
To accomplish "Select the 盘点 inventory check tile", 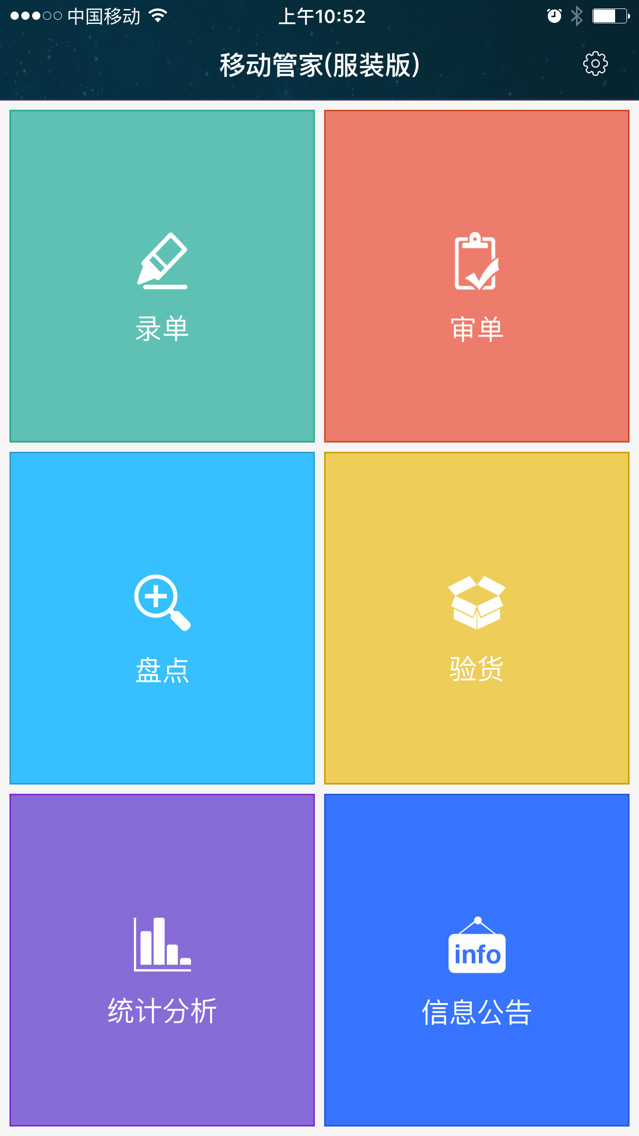I will click(162, 618).
